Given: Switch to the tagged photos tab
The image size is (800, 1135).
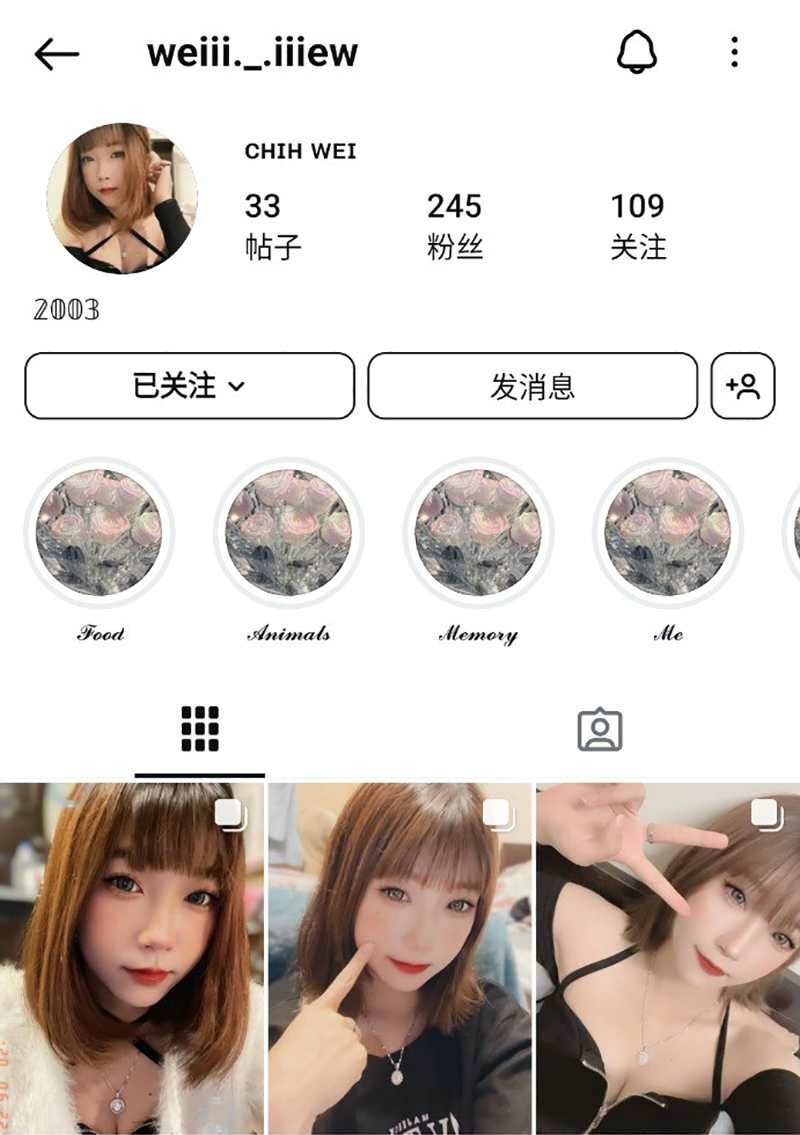Looking at the screenshot, I should 600,730.
